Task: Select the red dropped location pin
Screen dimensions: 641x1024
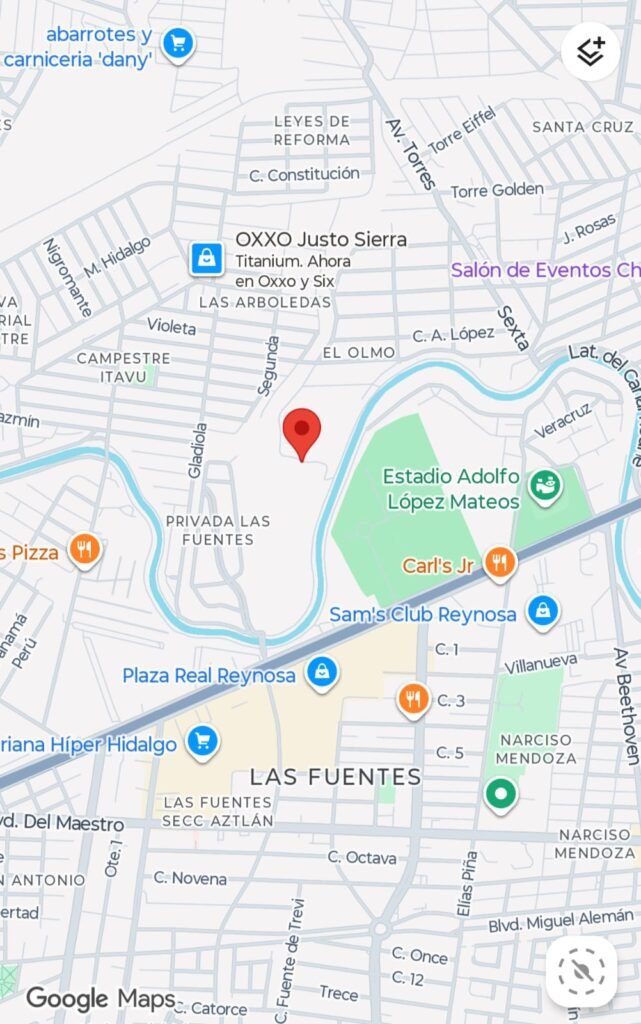Action: [302, 432]
